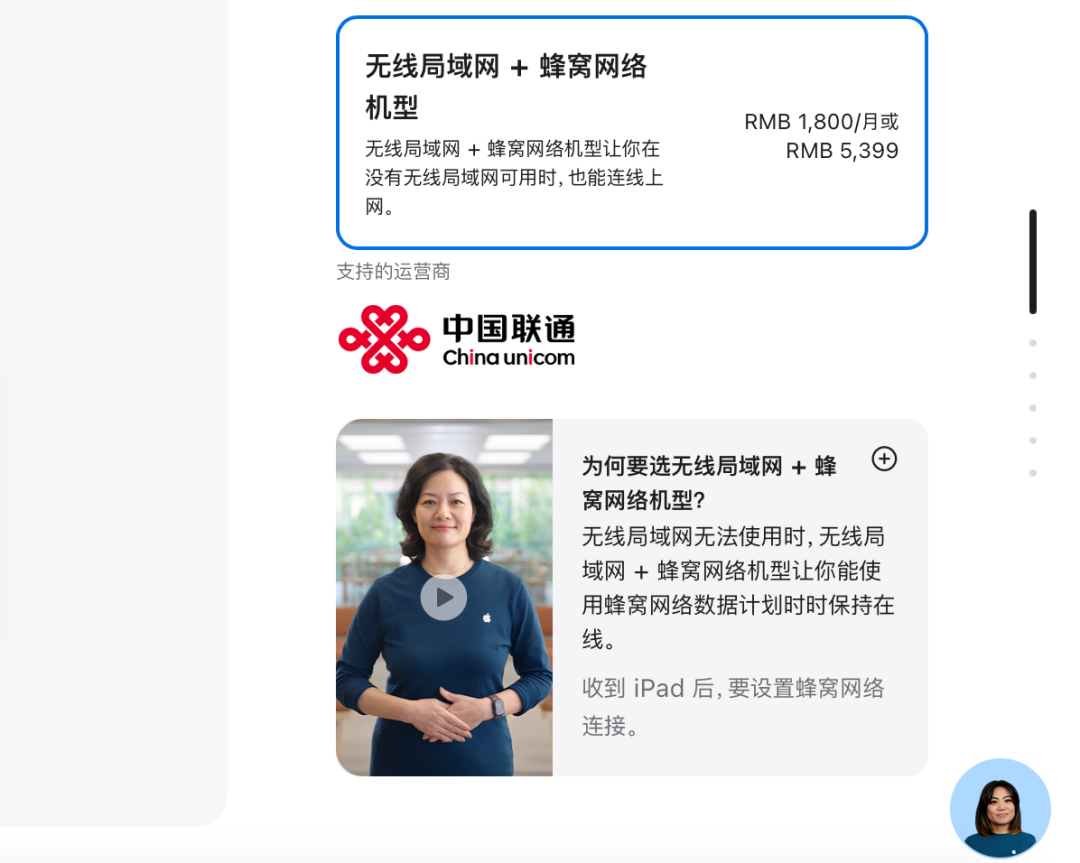Image resolution: width=1080 pixels, height=863 pixels.
Task: Play the video of the Apple specialist
Action: tap(444, 597)
